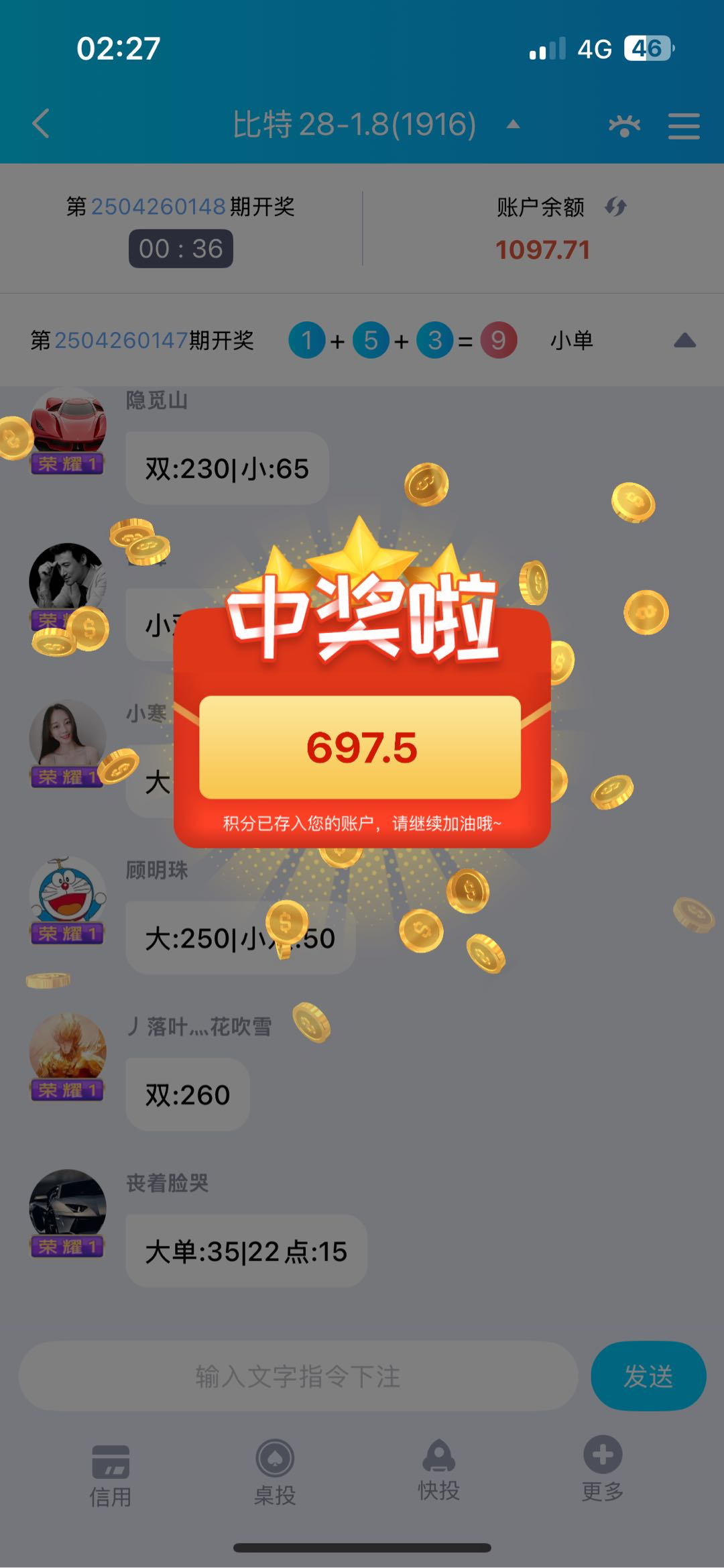
Task: Open 隐觅山's avatar profile
Action: tap(68, 425)
